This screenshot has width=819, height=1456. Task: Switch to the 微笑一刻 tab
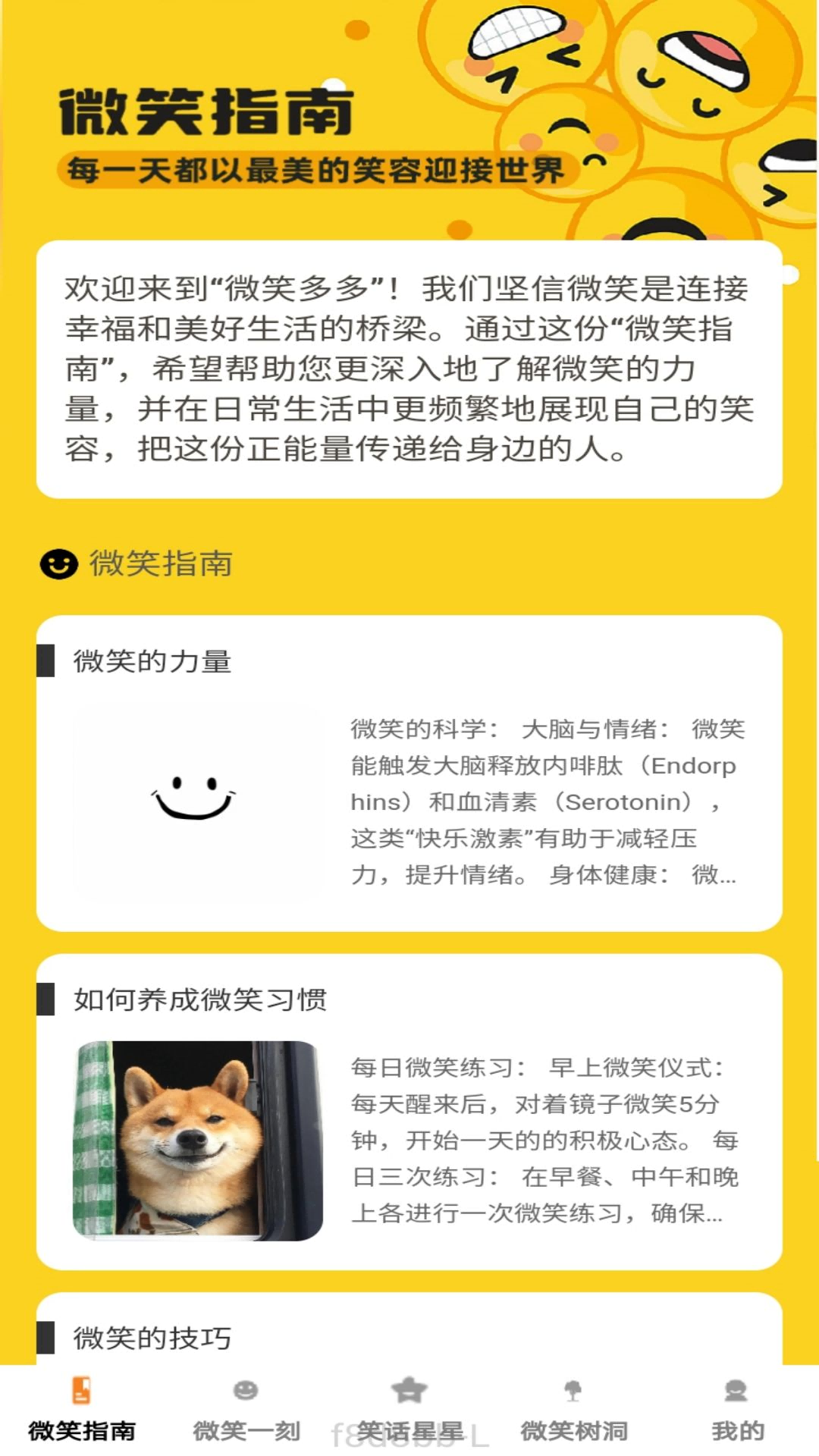click(x=246, y=1410)
